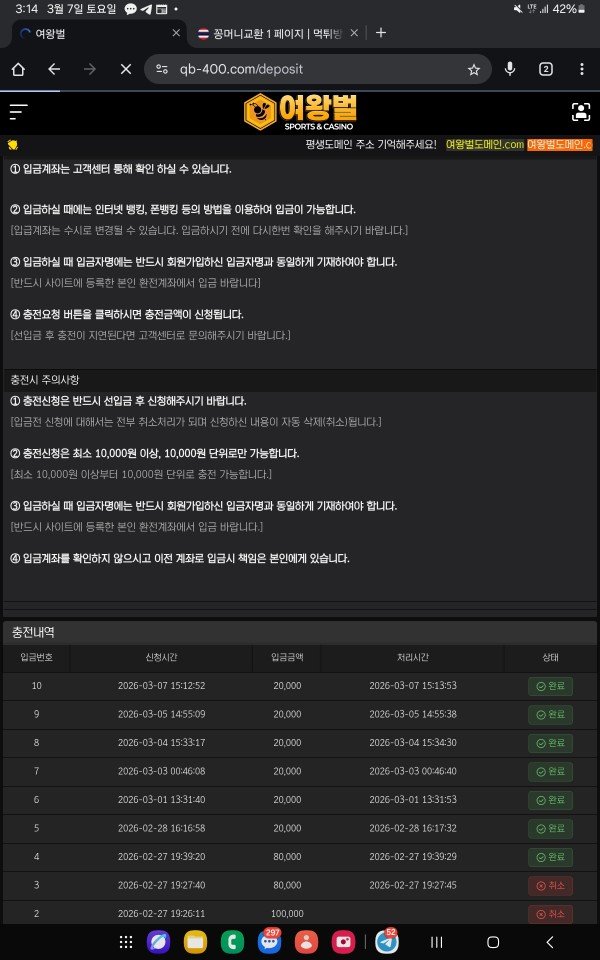Viewport: 600px width, 960px height.
Task: Switch to the 꽁머니교환 1 페이지 tab
Action: pos(270,33)
